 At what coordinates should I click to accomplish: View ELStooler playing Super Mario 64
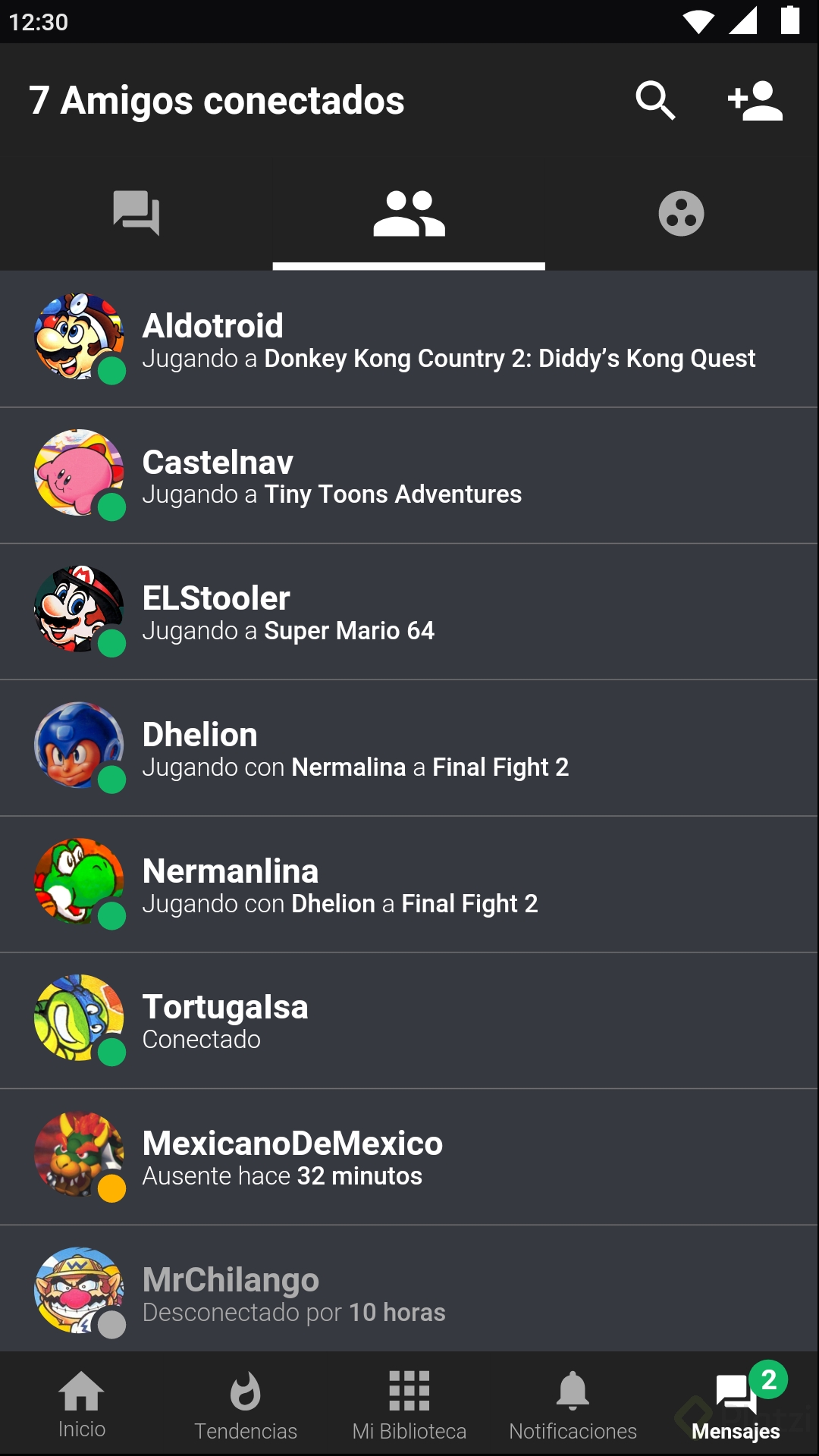click(409, 612)
